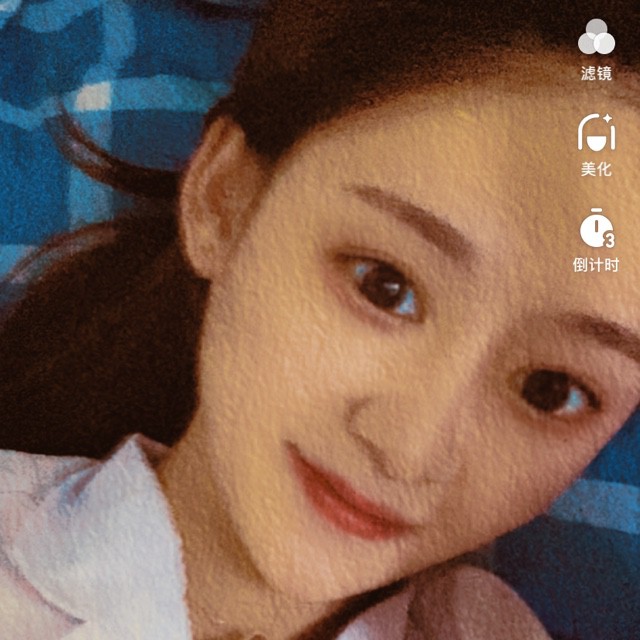The image size is (640, 640).
Task: Tap the 倒计时 countdown timer
Action: tap(596, 240)
